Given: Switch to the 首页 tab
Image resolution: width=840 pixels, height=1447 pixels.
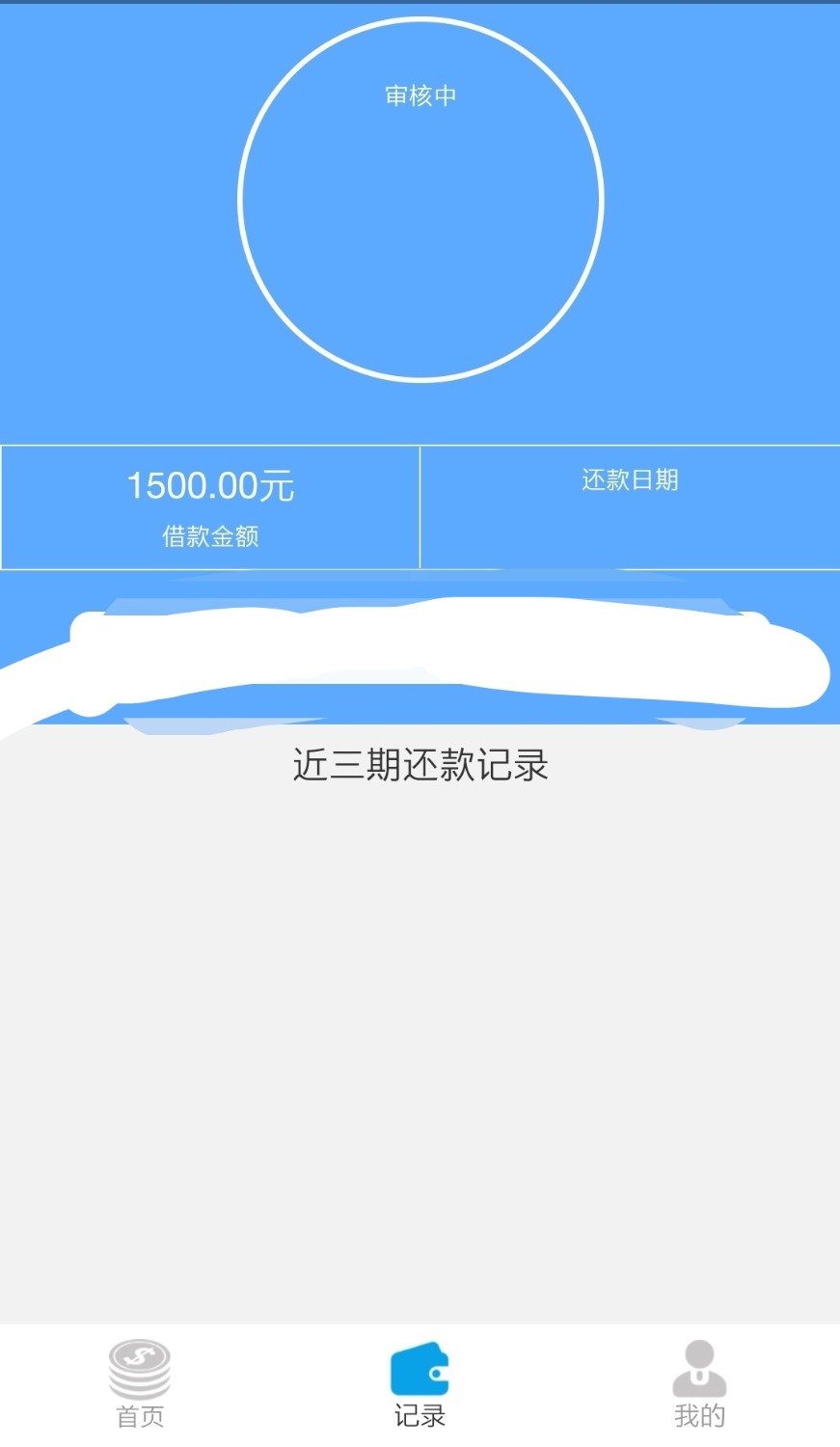Looking at the screenshot, I should (140, 1384).
